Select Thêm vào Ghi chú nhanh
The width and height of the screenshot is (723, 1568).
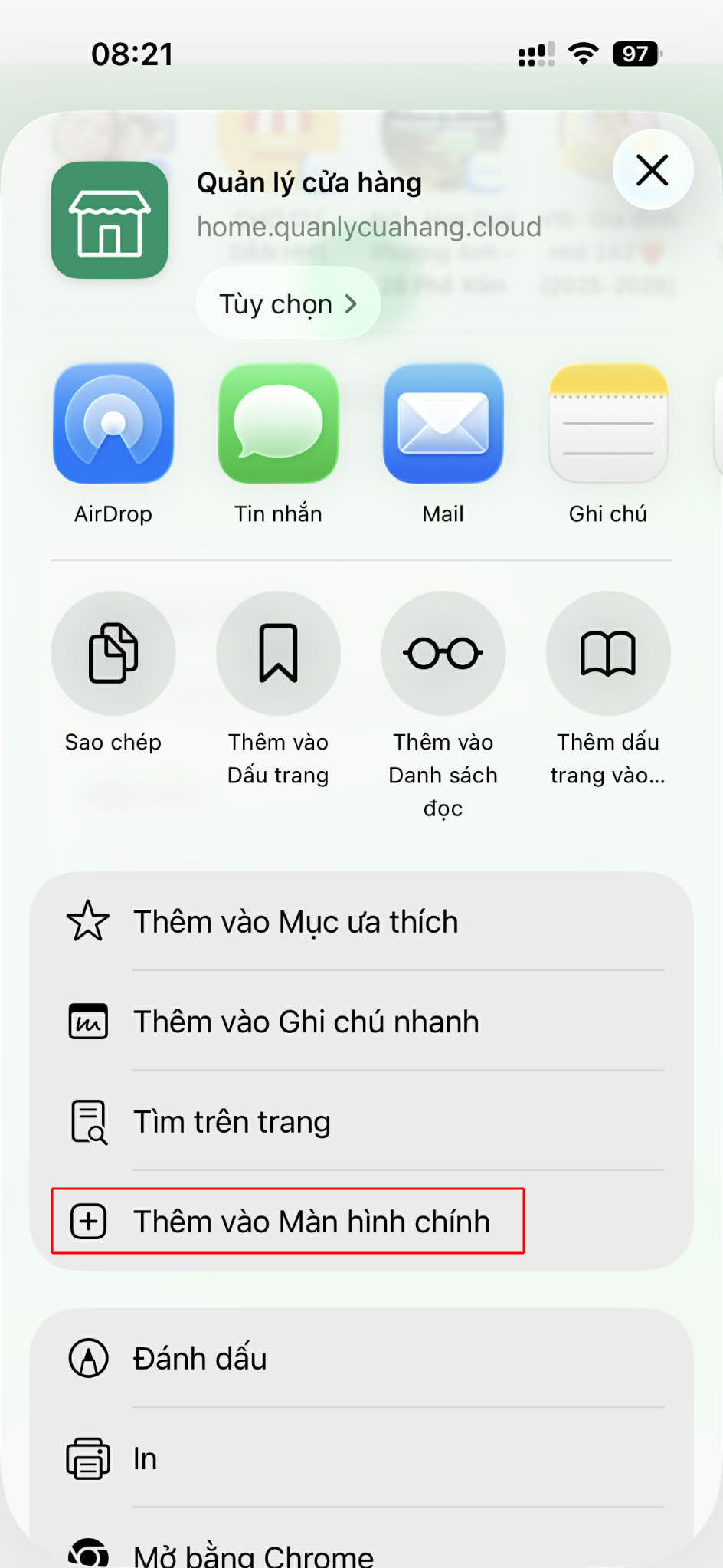[x=307, y=1021]
